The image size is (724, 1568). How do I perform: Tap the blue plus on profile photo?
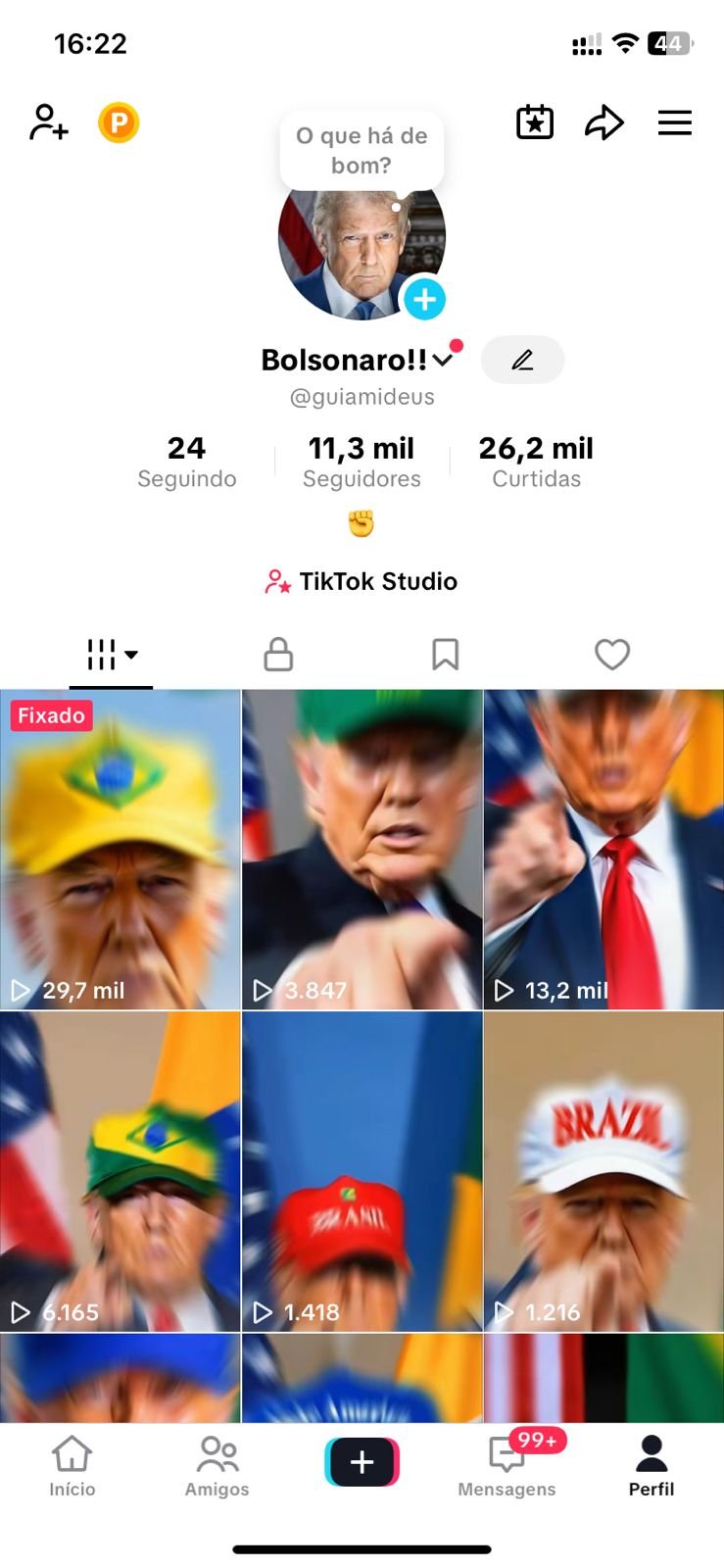click(425, 300)
